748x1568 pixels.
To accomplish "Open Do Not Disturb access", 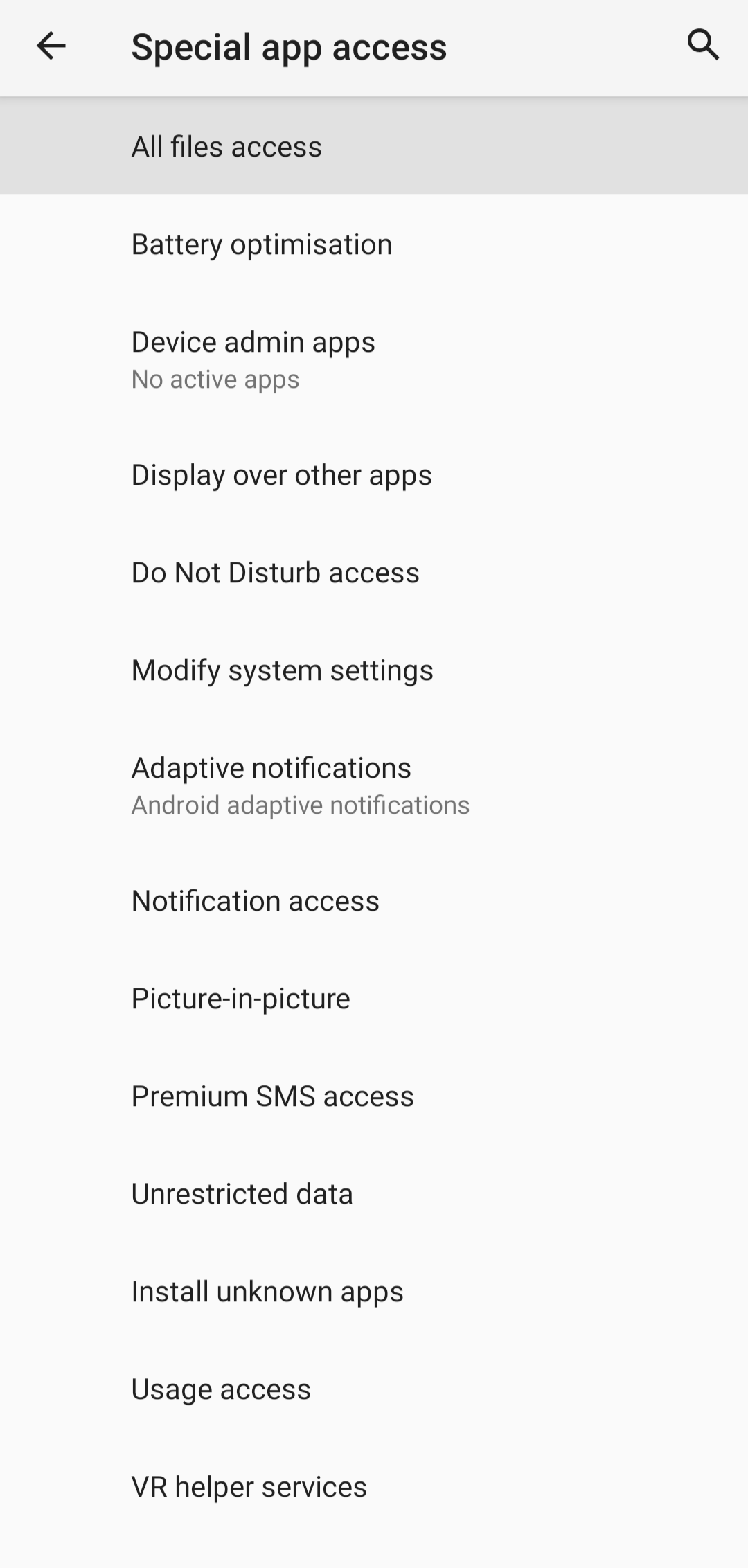I will pyautogui.click(x=275, y=571).
